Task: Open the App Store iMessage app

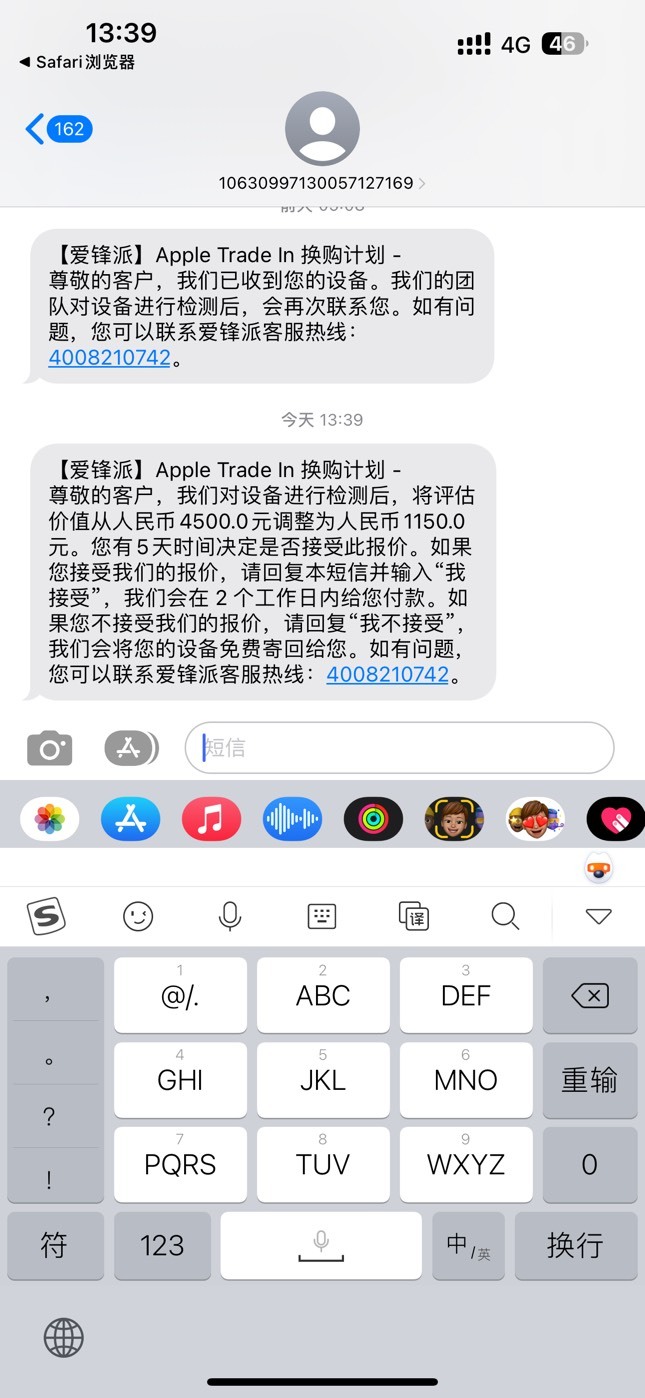Action: coord(131,820)
